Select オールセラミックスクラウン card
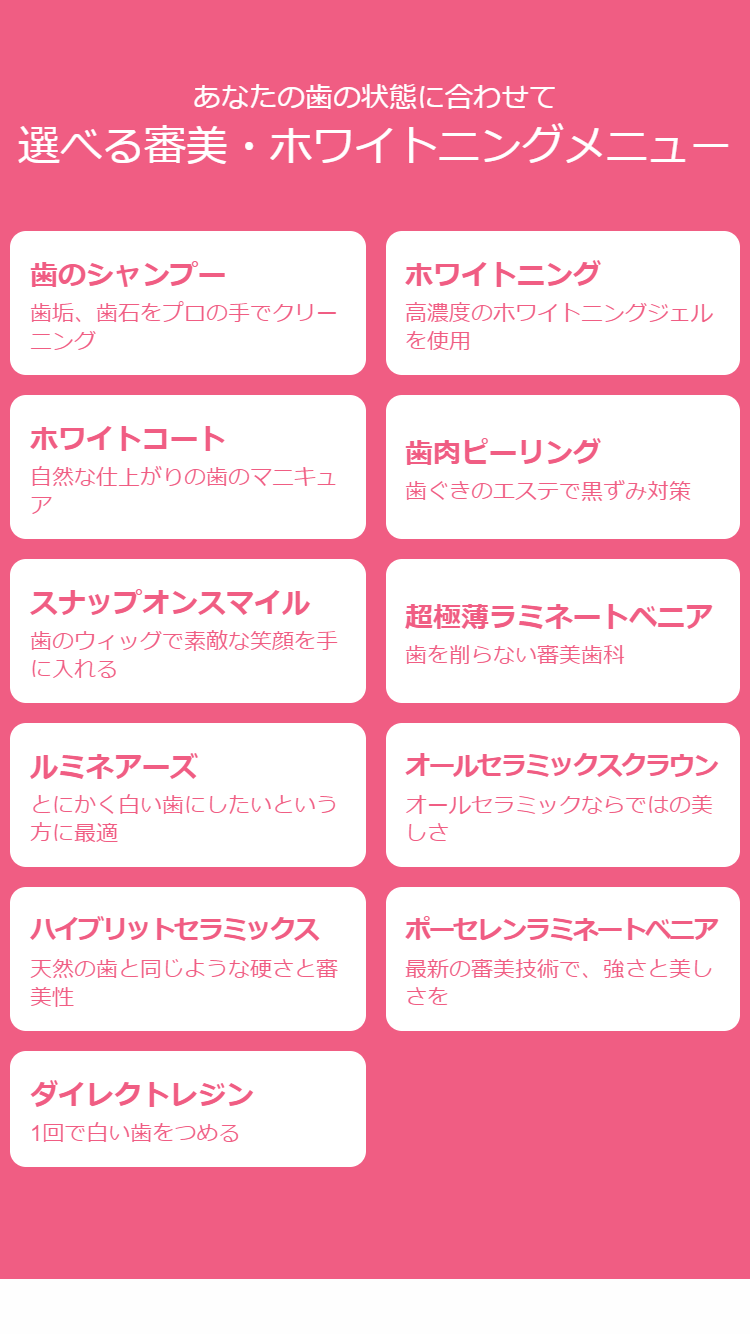 click(x=563, y=795)
